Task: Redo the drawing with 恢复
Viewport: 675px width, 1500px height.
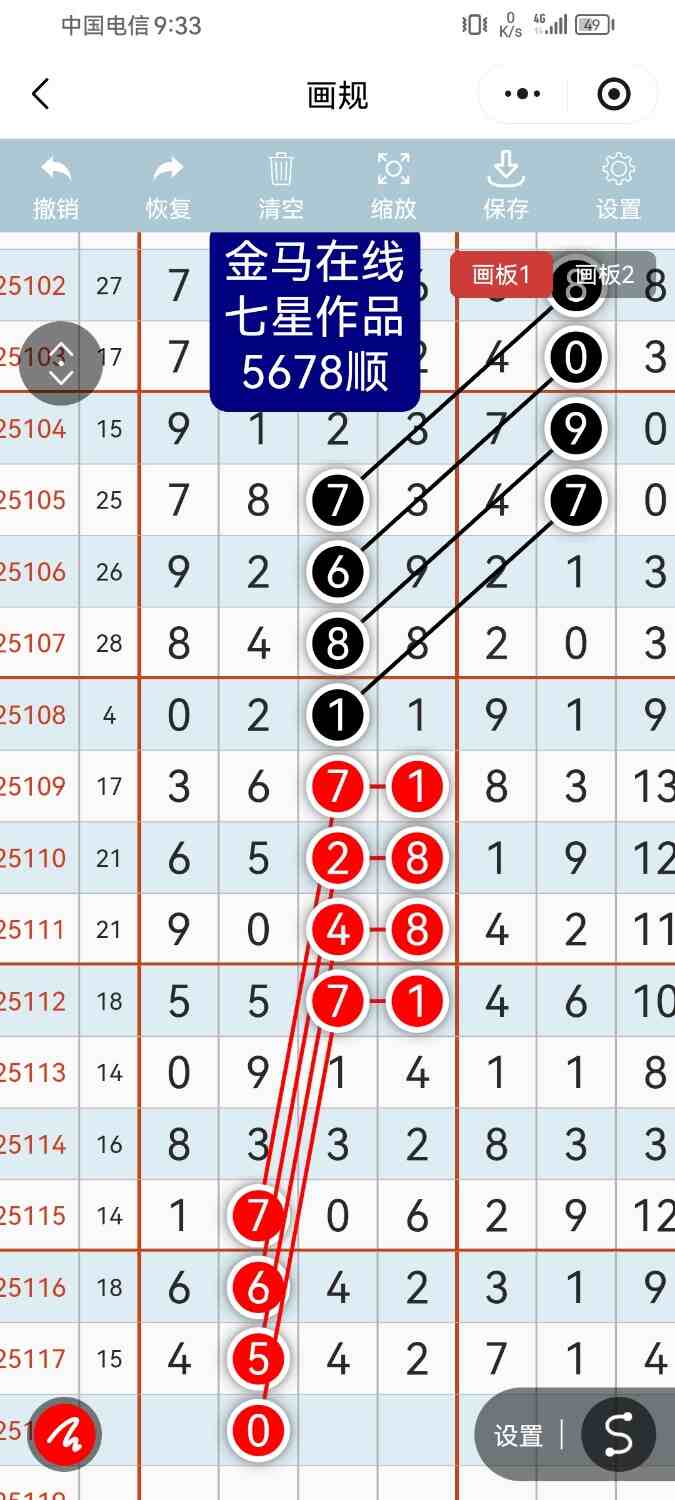Action: [x=168, y=187]
